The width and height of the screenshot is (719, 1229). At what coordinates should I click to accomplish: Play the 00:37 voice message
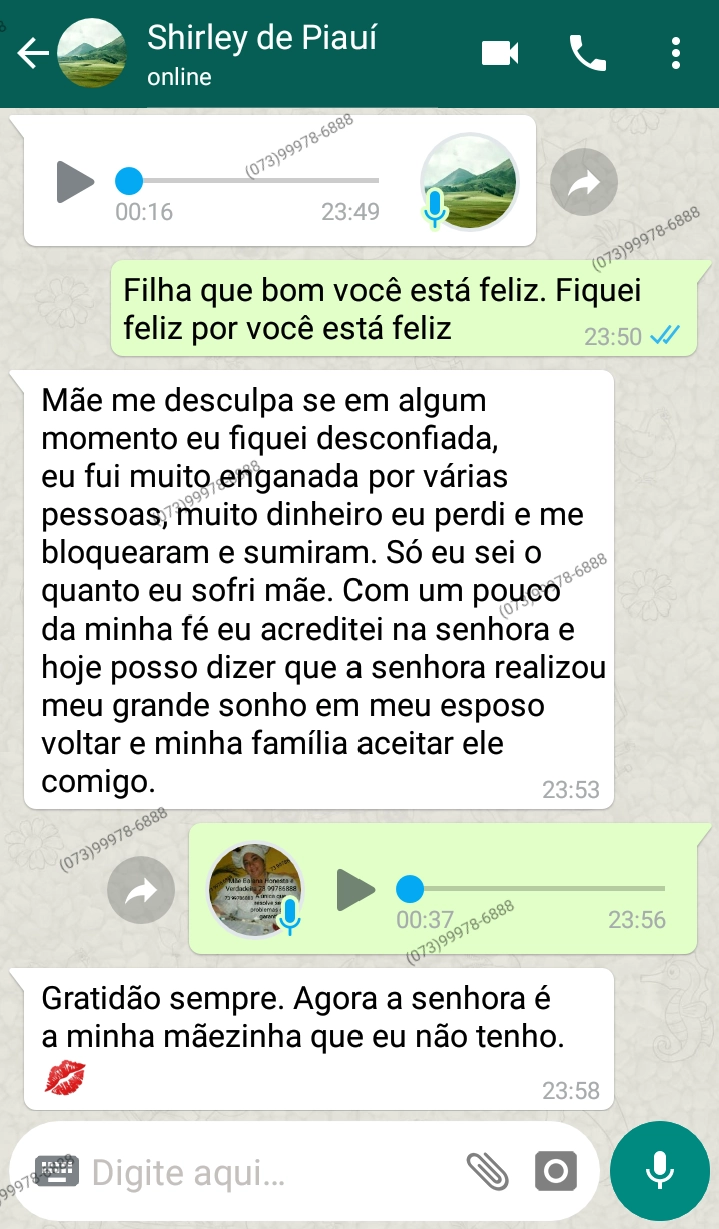(355, 890)
